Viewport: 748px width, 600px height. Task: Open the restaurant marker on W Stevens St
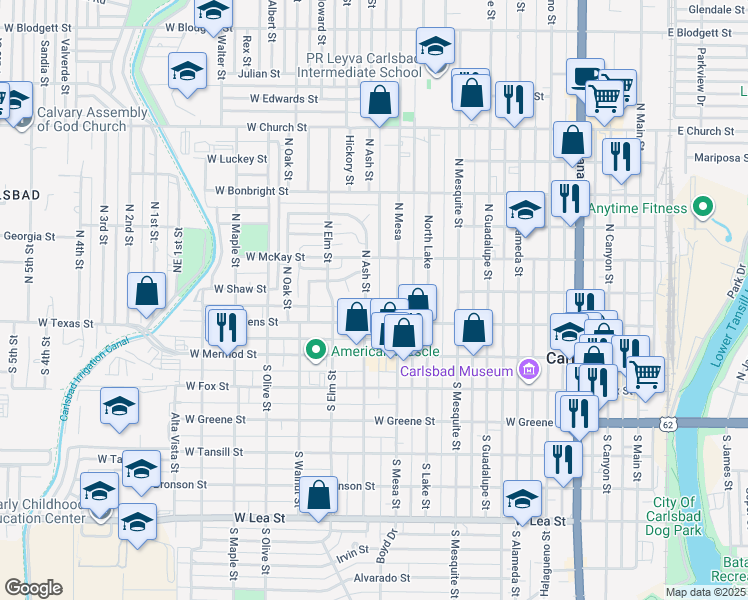(226, 325)
